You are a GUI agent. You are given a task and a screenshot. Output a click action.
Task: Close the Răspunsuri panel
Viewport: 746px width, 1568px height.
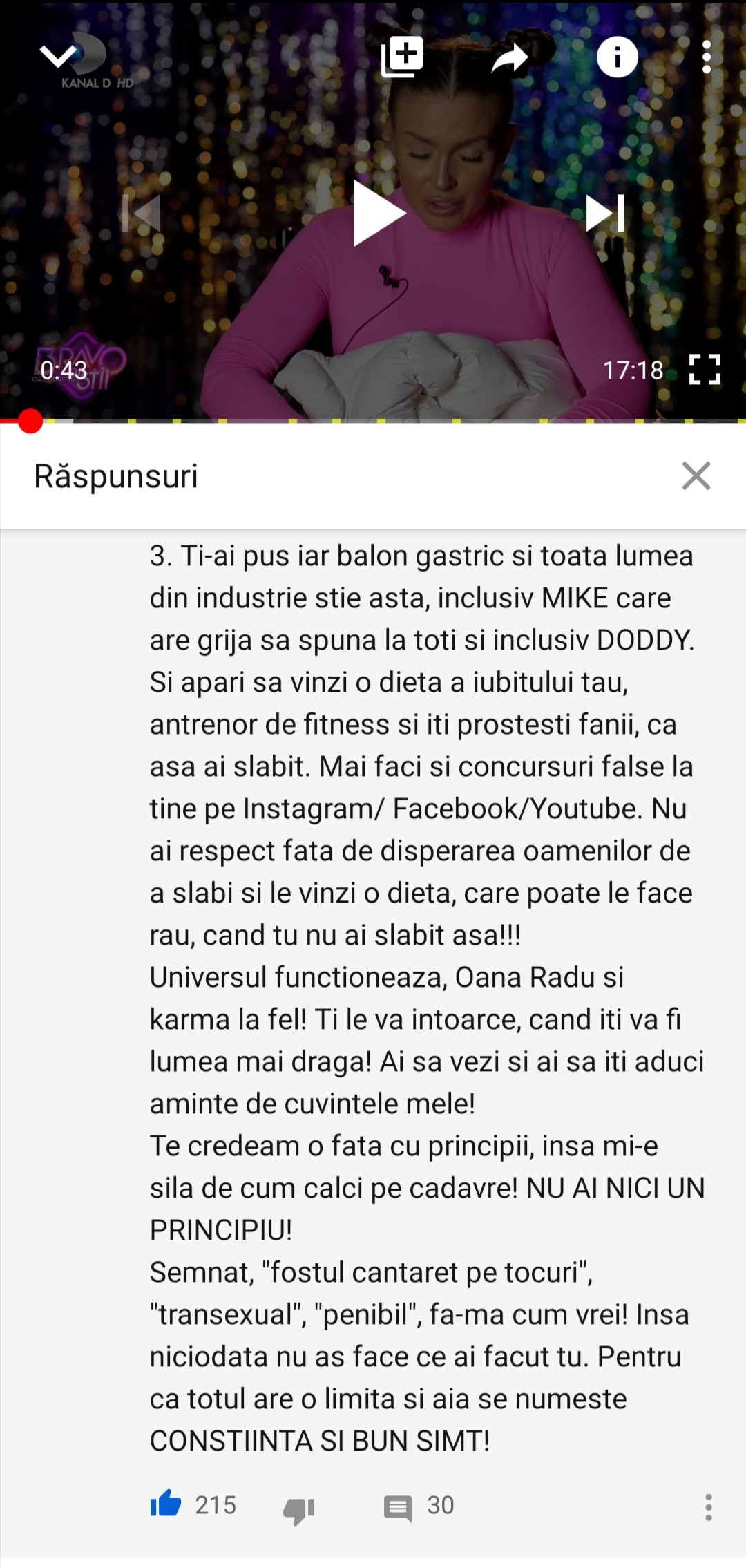click(x=696, y=476)
